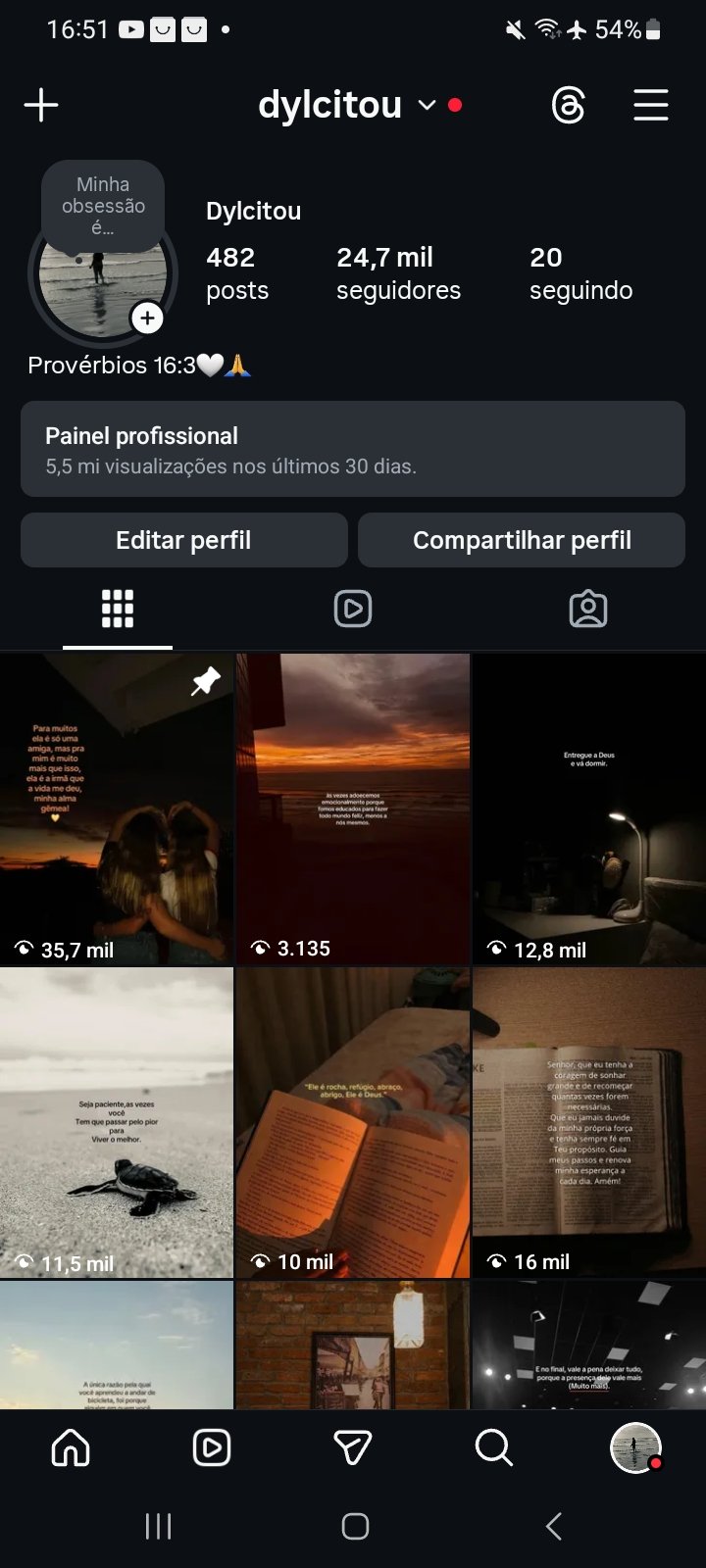Open the lamp post with 12,8 mil views

tap(589, 808)
